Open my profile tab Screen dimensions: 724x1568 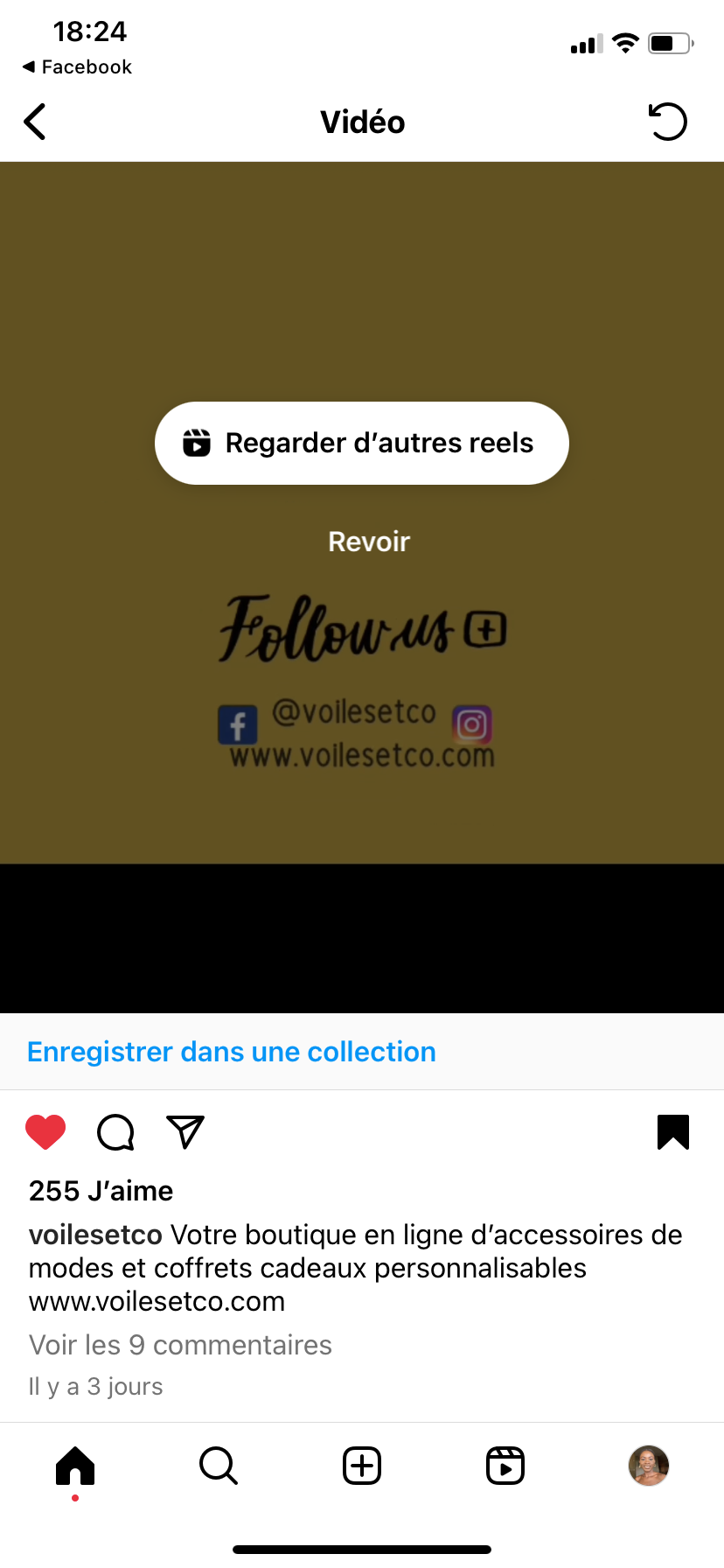[x=649, y=1466]
